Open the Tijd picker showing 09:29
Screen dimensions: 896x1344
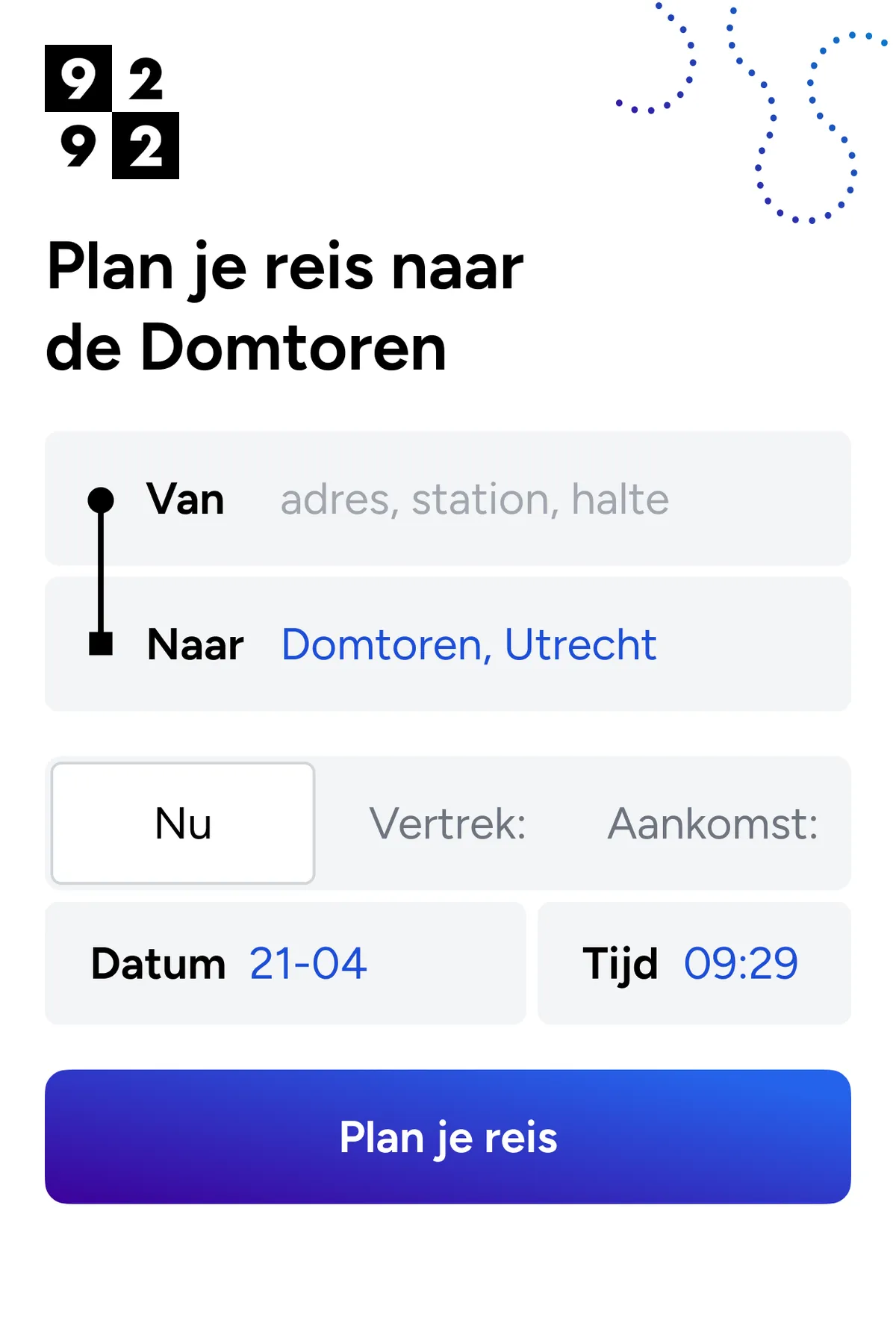694,963
